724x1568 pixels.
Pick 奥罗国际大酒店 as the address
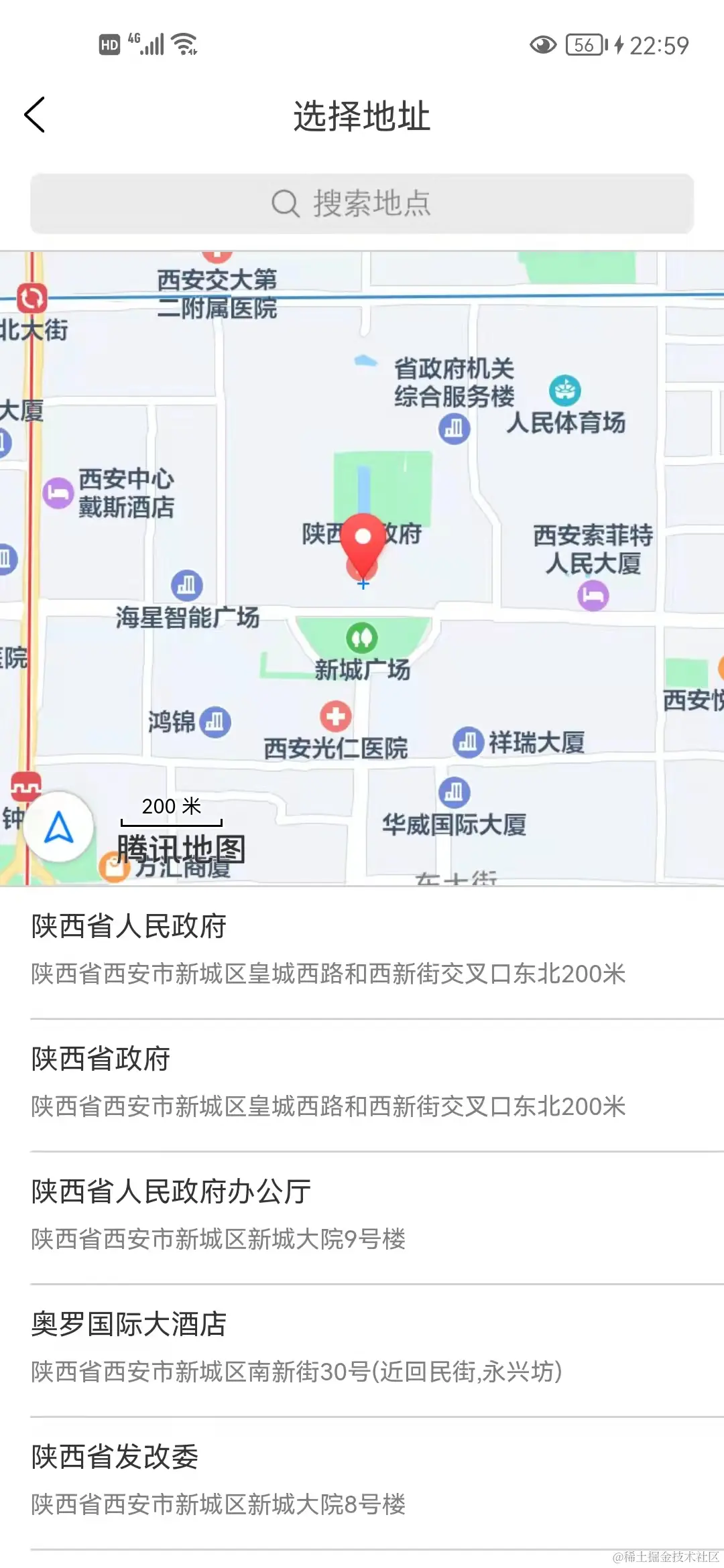click(x=362, y=1347)
